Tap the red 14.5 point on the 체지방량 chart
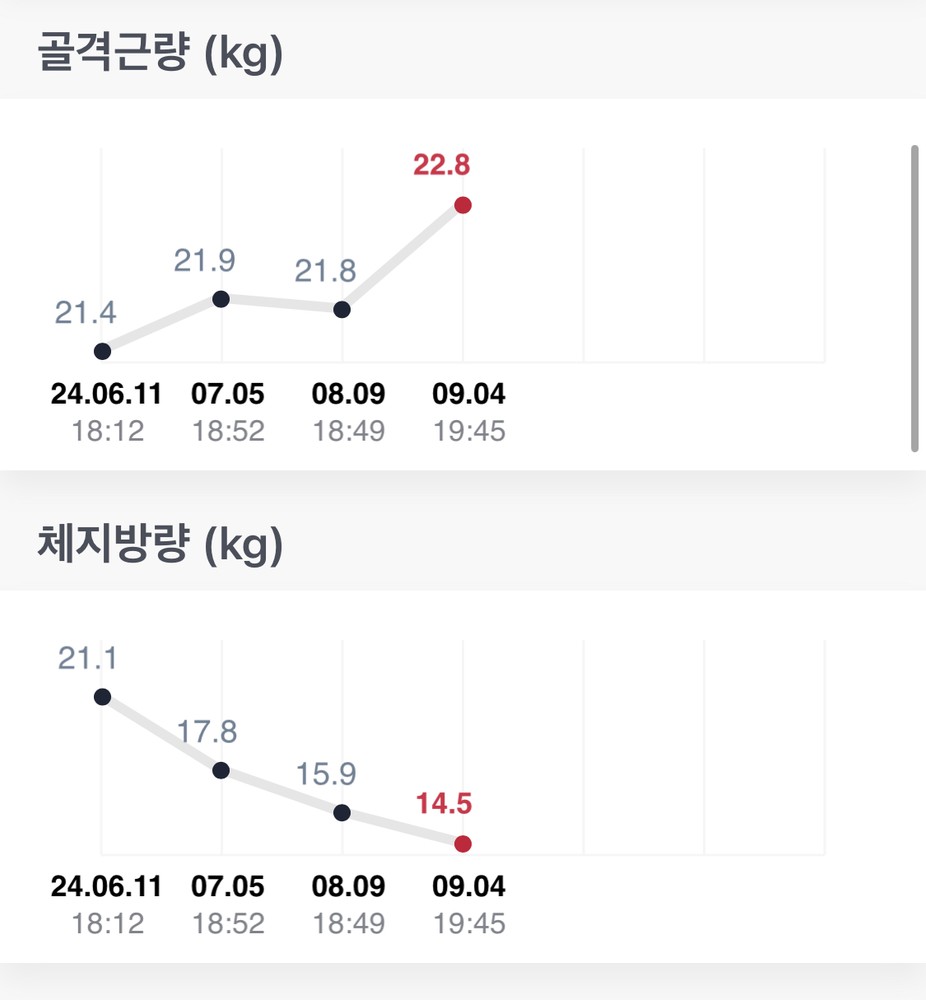Screen dimensions: 926x1000 462,844
